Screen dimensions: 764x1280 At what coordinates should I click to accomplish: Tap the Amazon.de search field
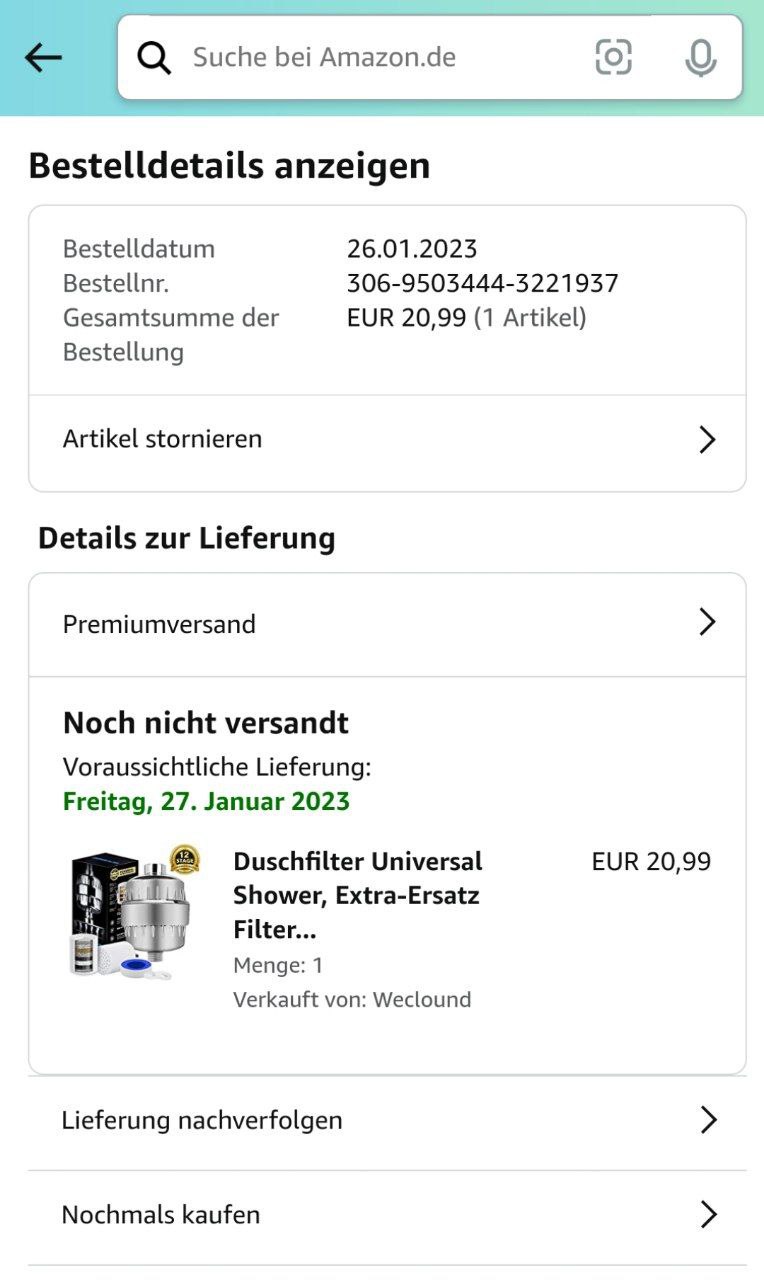click(370, 57)
